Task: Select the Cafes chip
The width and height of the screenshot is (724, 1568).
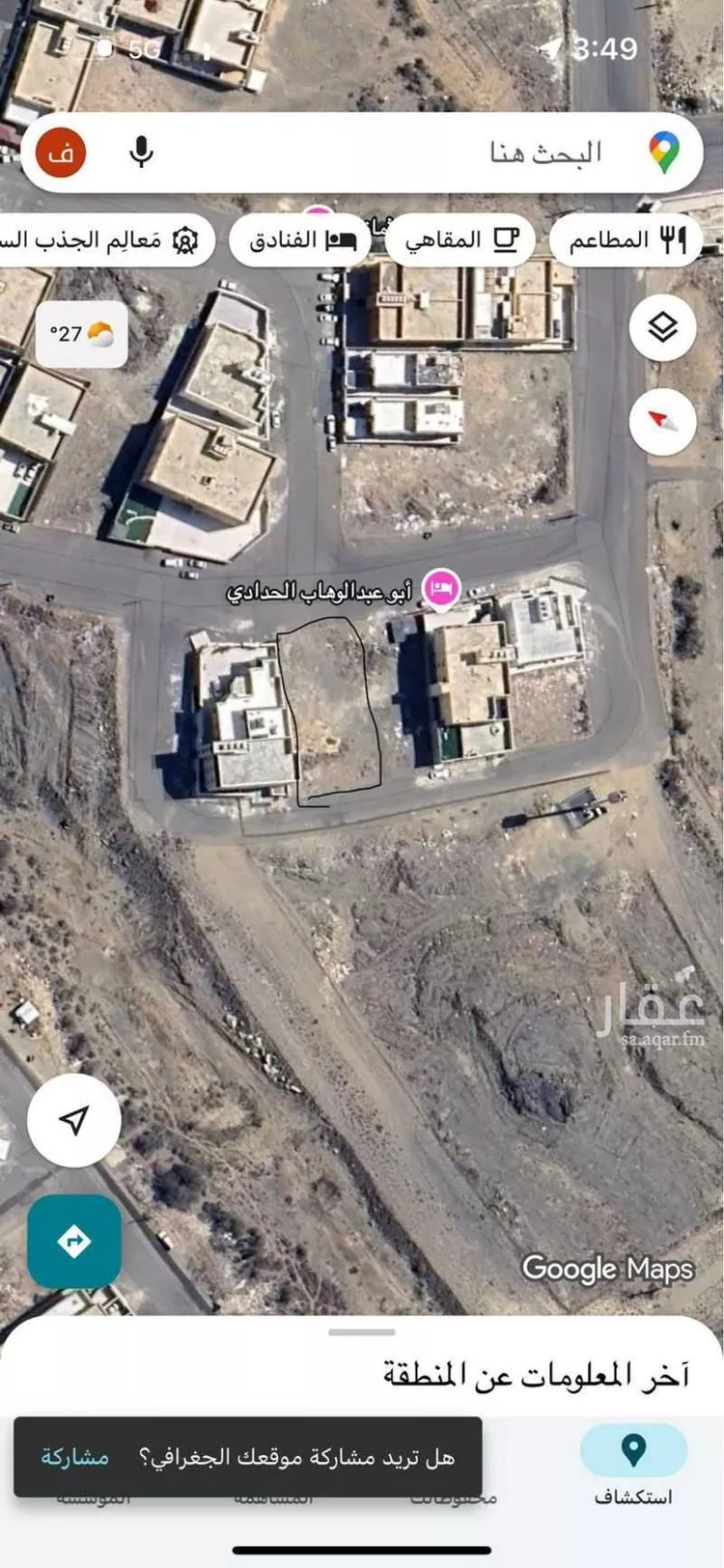Action: pos(459,239)
